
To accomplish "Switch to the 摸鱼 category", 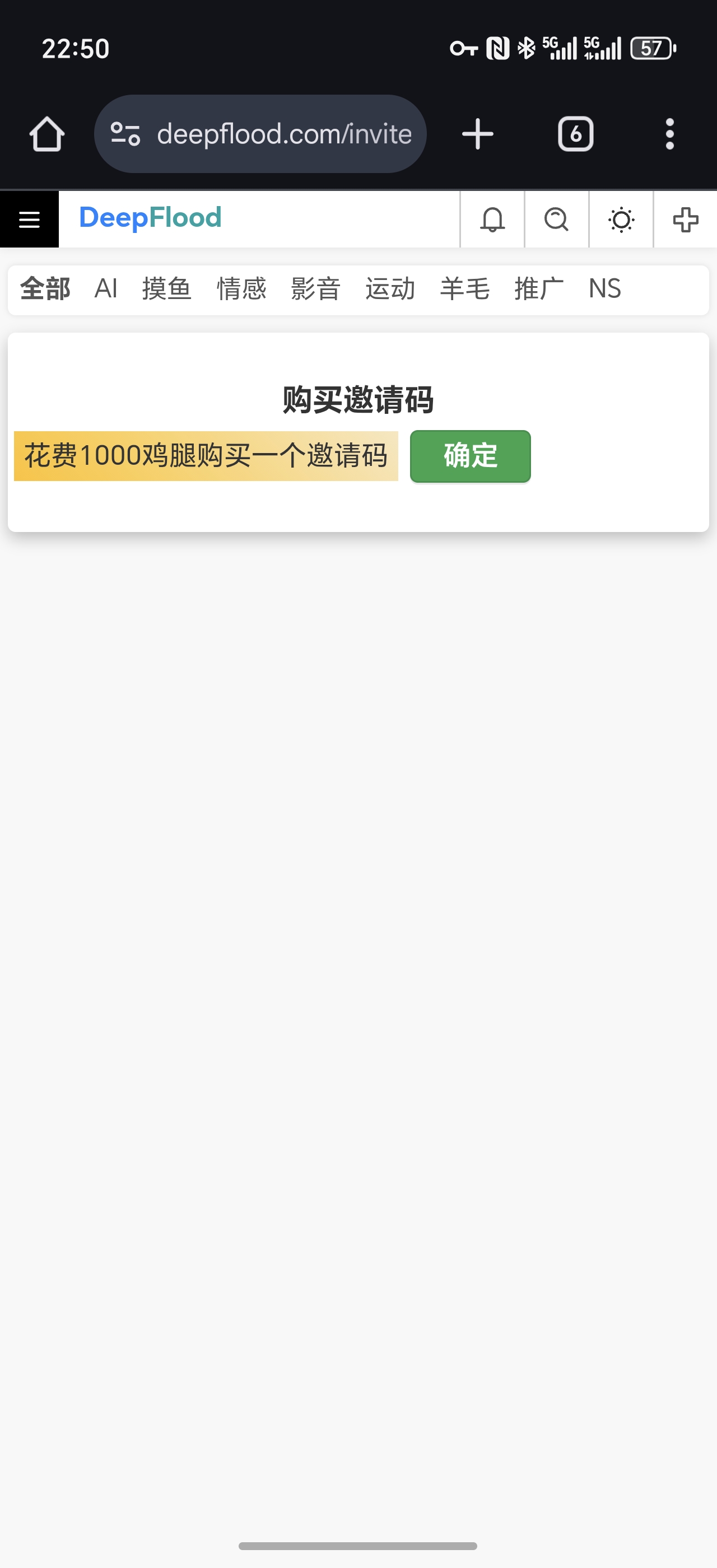I will (167, 288).
